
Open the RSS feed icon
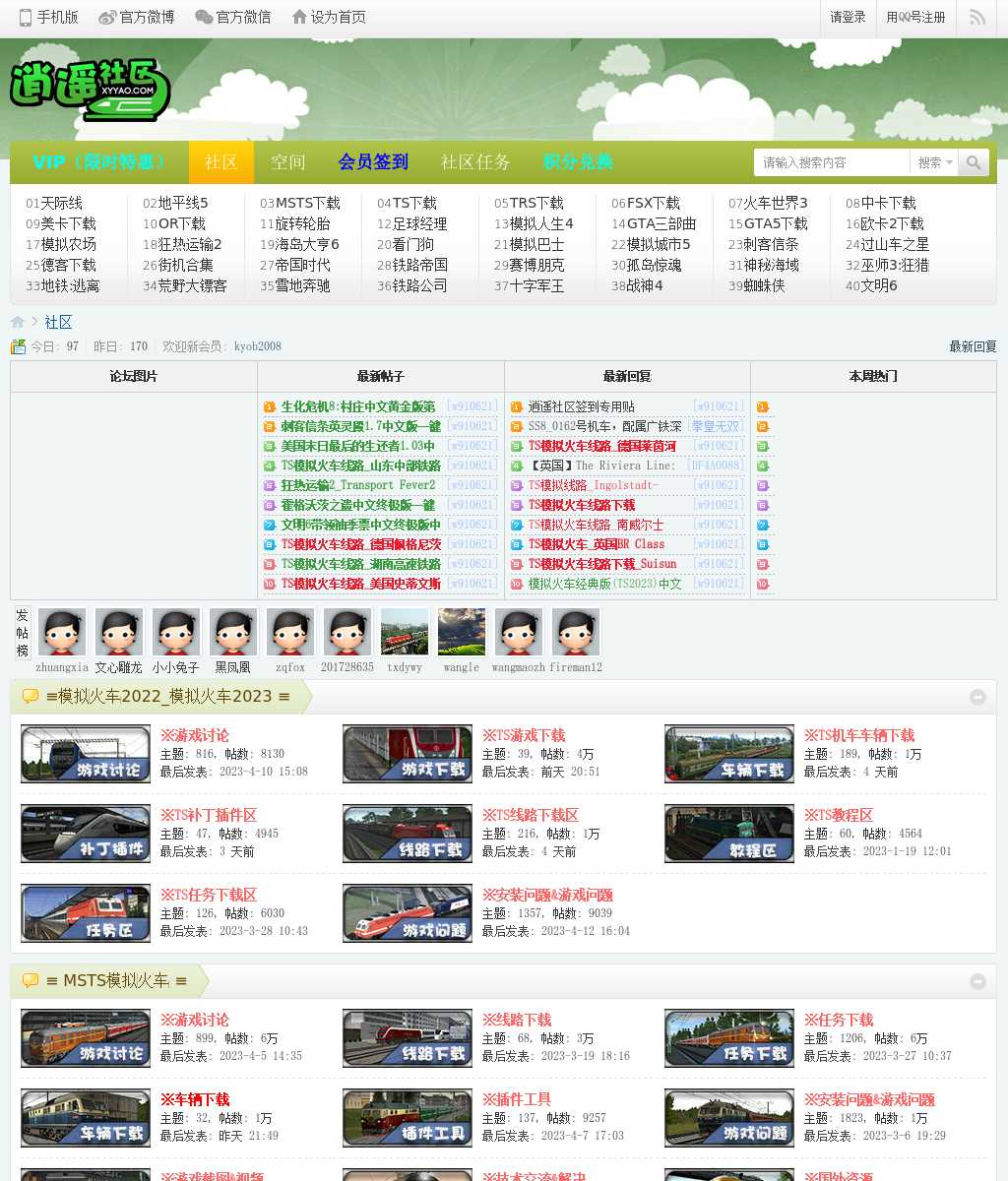tap(977, 18)
